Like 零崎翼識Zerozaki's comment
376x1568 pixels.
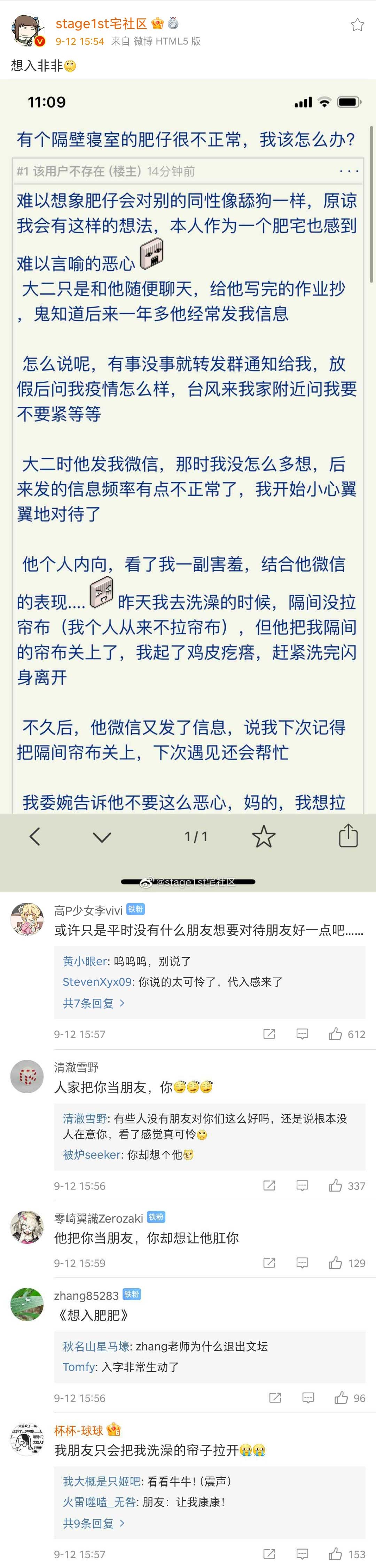tap(336, 1263)
